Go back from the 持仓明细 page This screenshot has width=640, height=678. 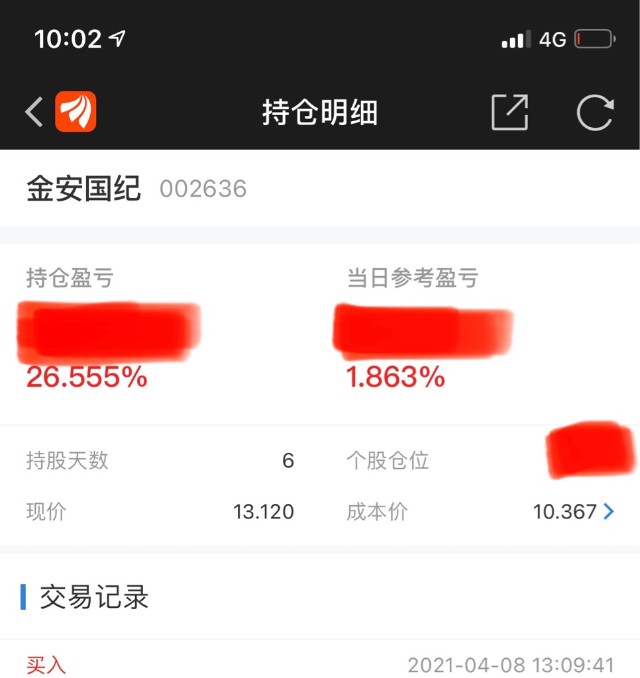pyautogui.click(x=34, y=112)
